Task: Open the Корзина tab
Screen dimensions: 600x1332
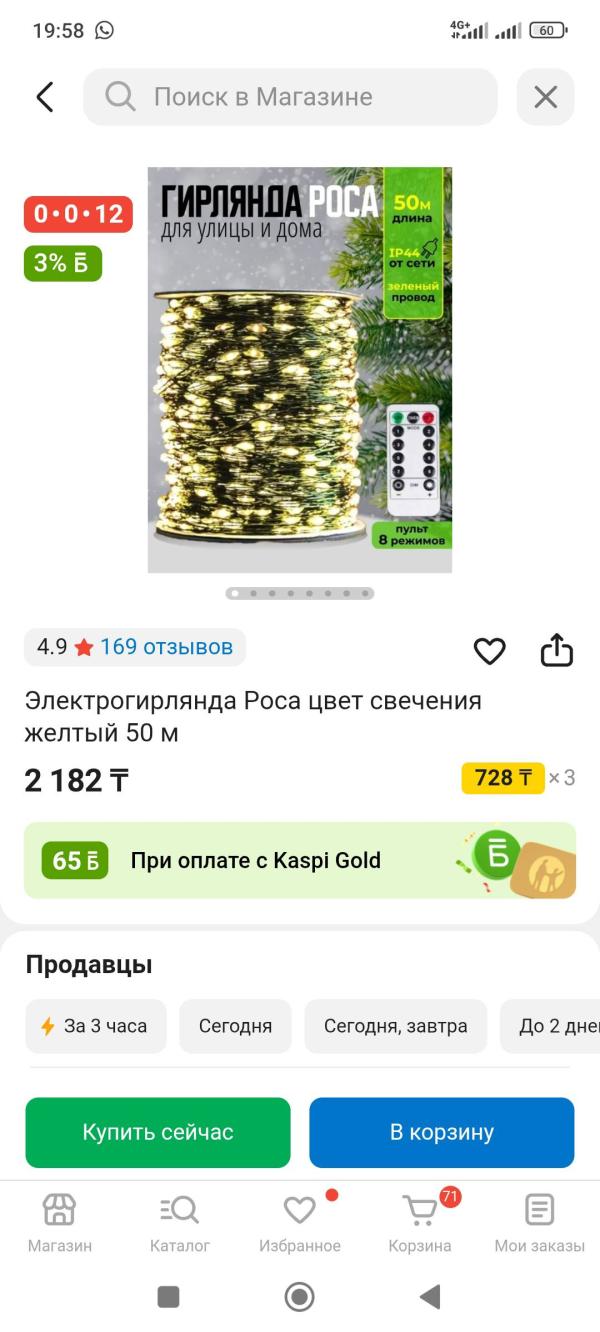Action: coord(420,1224)
